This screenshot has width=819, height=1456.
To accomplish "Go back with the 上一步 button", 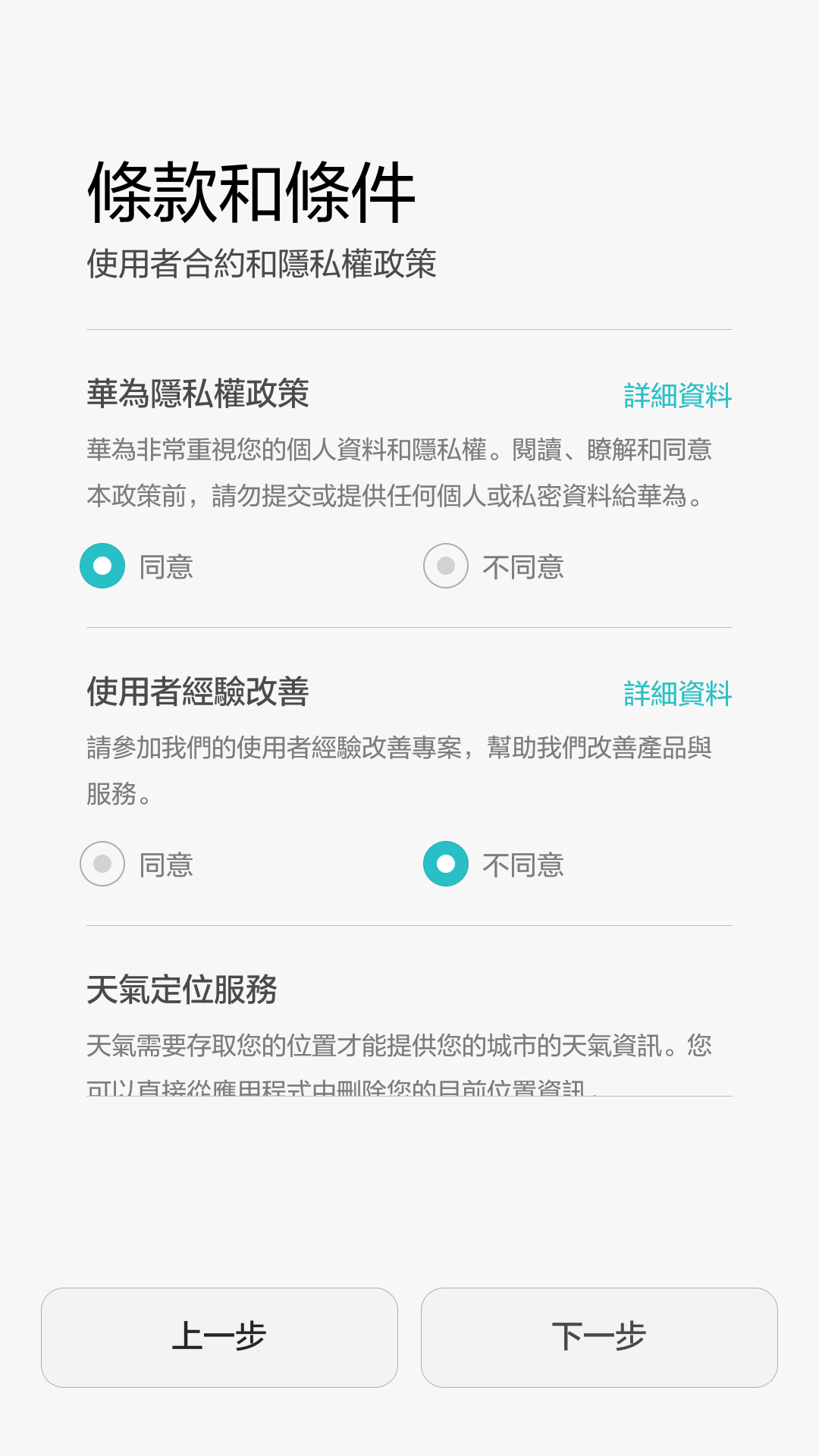I will point(219,1338).
